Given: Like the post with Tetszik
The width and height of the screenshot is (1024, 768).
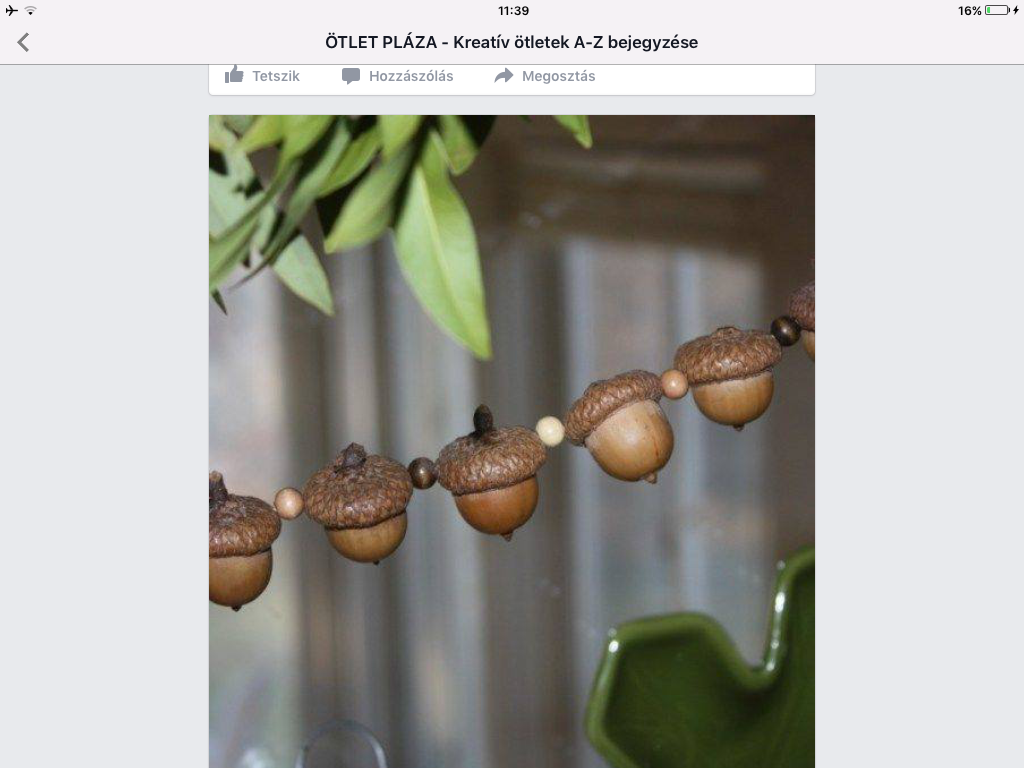Looking at the screenshot, I should 262,76.
